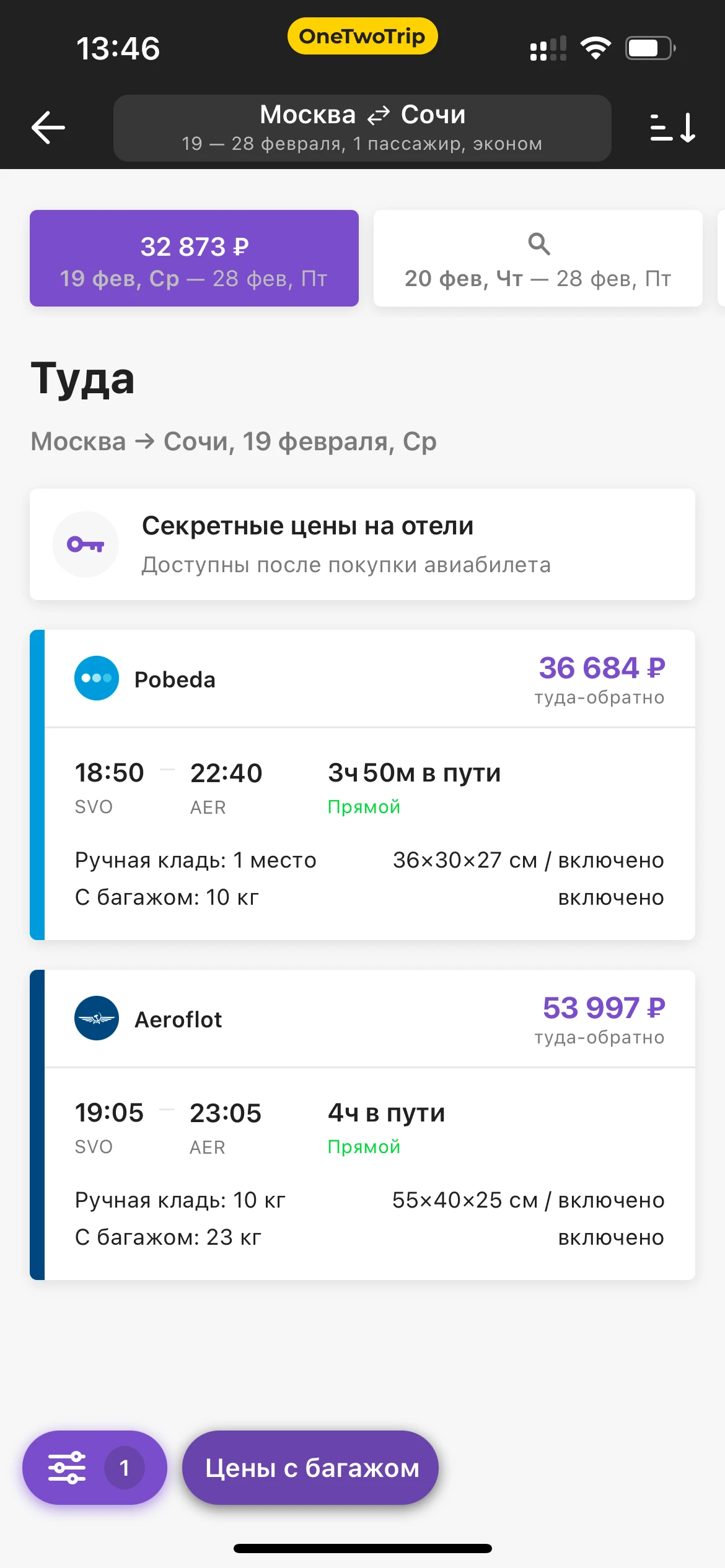Open the Секретные цены на отели banner

(x=362, y=544)
